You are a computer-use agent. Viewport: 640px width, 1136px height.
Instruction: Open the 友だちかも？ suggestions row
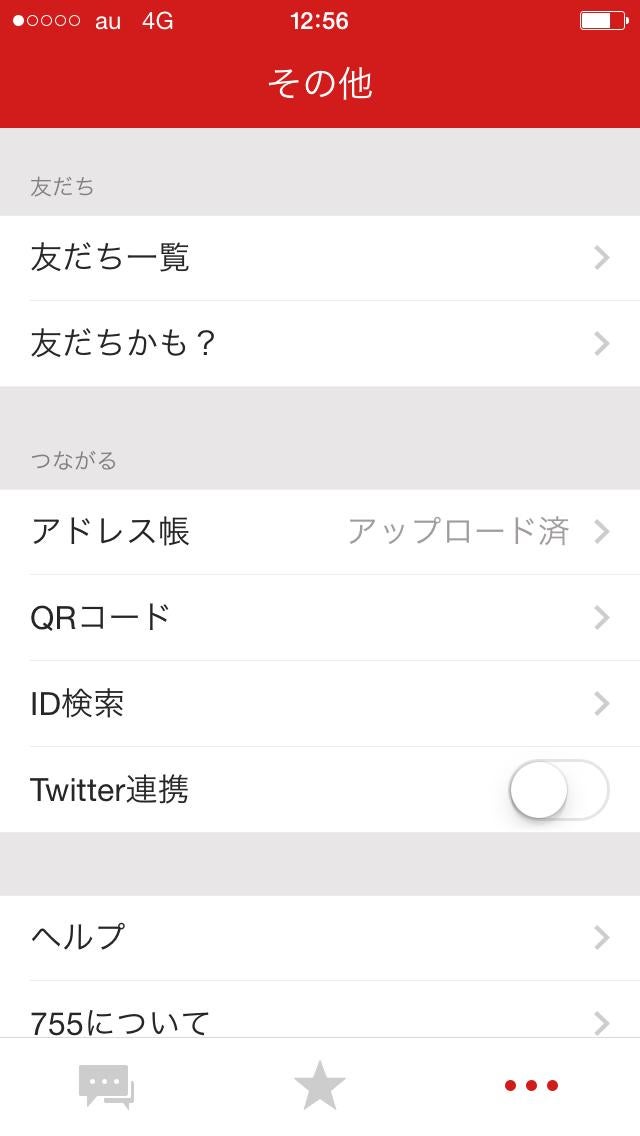(320, 344)
